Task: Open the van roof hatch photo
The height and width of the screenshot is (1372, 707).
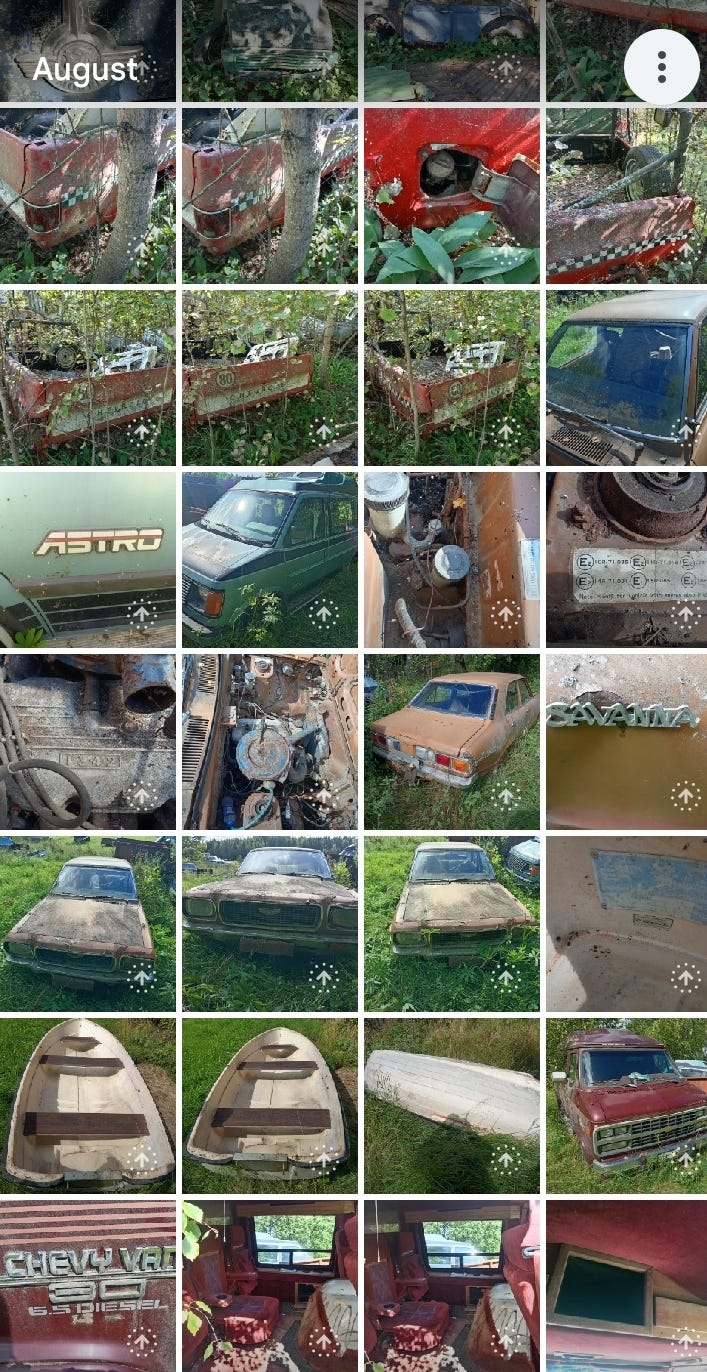Action: point(626,1285)
